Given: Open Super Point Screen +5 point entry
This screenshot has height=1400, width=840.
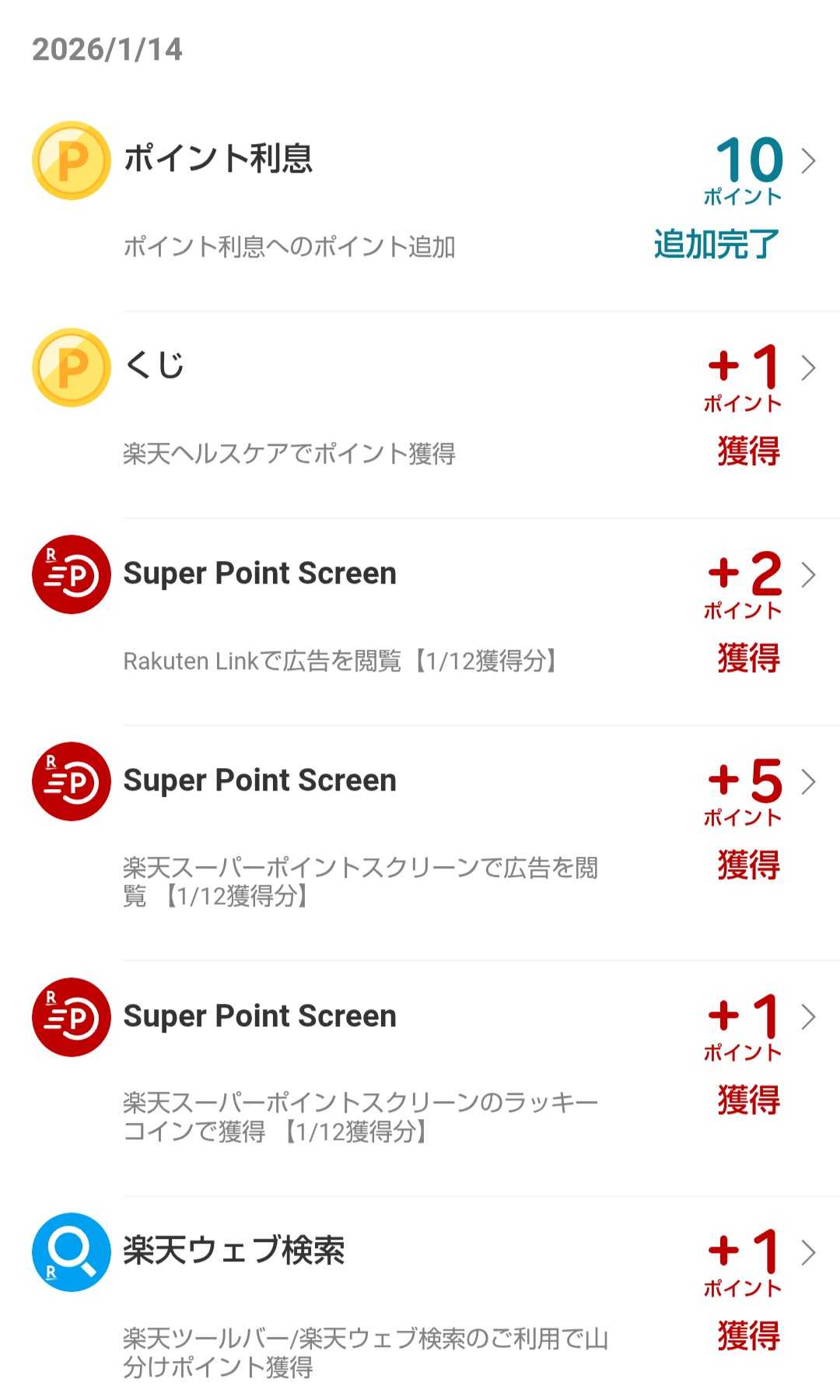Looking at the screenshot, I should point(809,782).
